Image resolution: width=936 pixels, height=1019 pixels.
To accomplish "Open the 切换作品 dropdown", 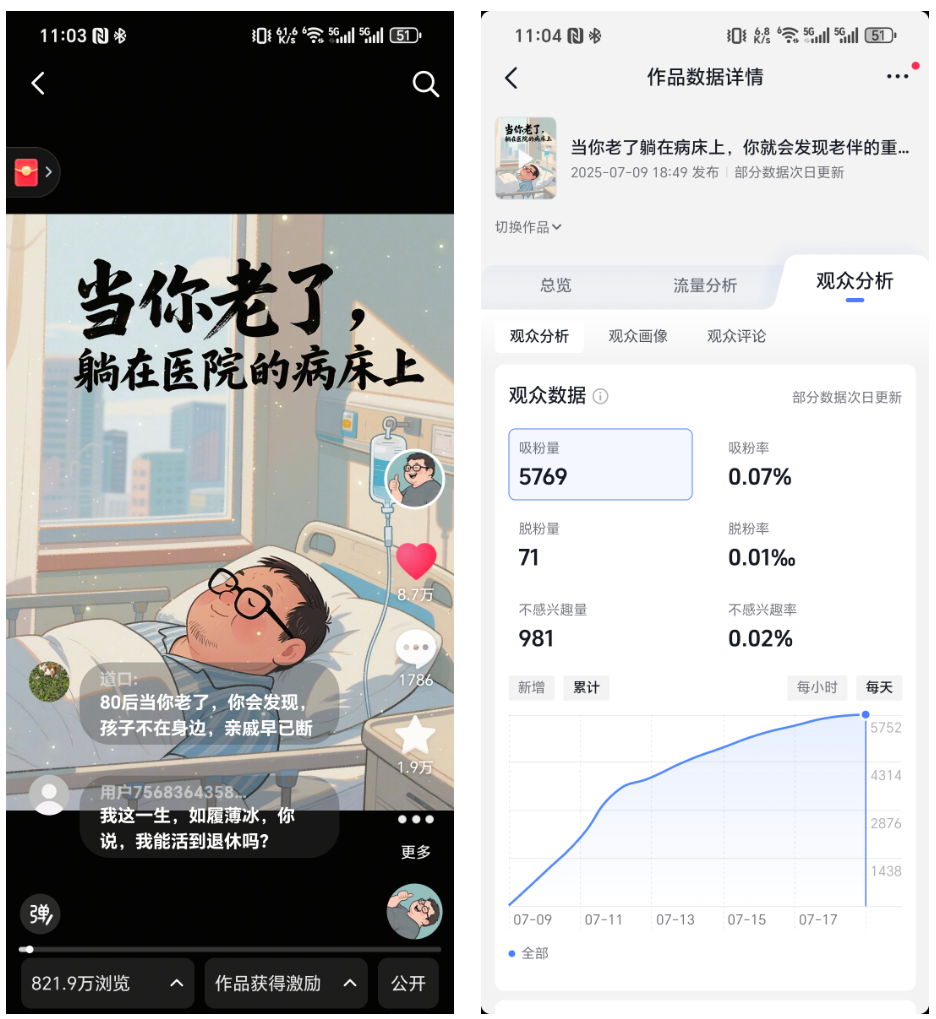I will [x=528, y=227].
